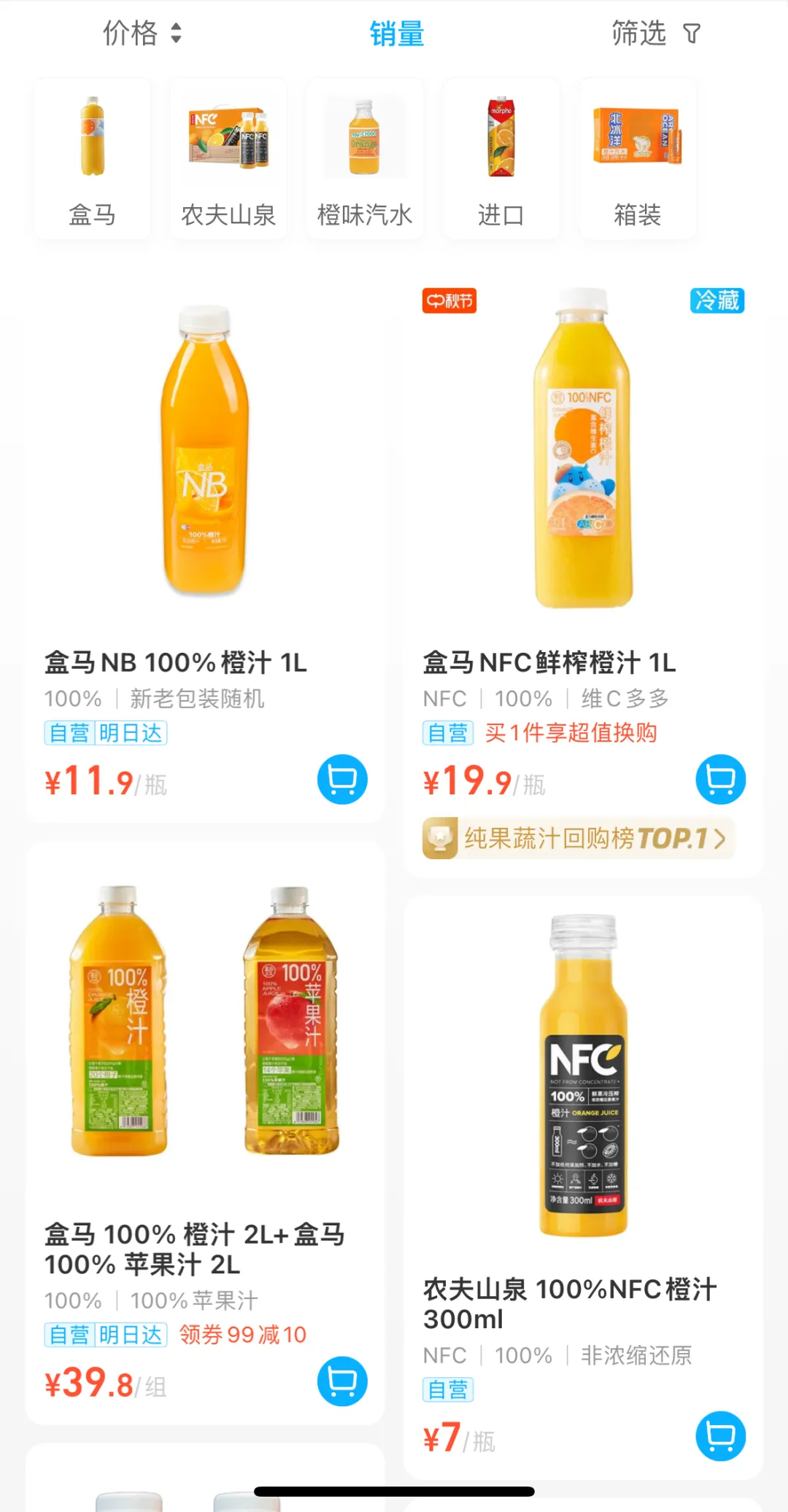The image size is (788, 1512).
Task: Toggle the 价格 sort order arrows
Action: click(x=176, y=33)
